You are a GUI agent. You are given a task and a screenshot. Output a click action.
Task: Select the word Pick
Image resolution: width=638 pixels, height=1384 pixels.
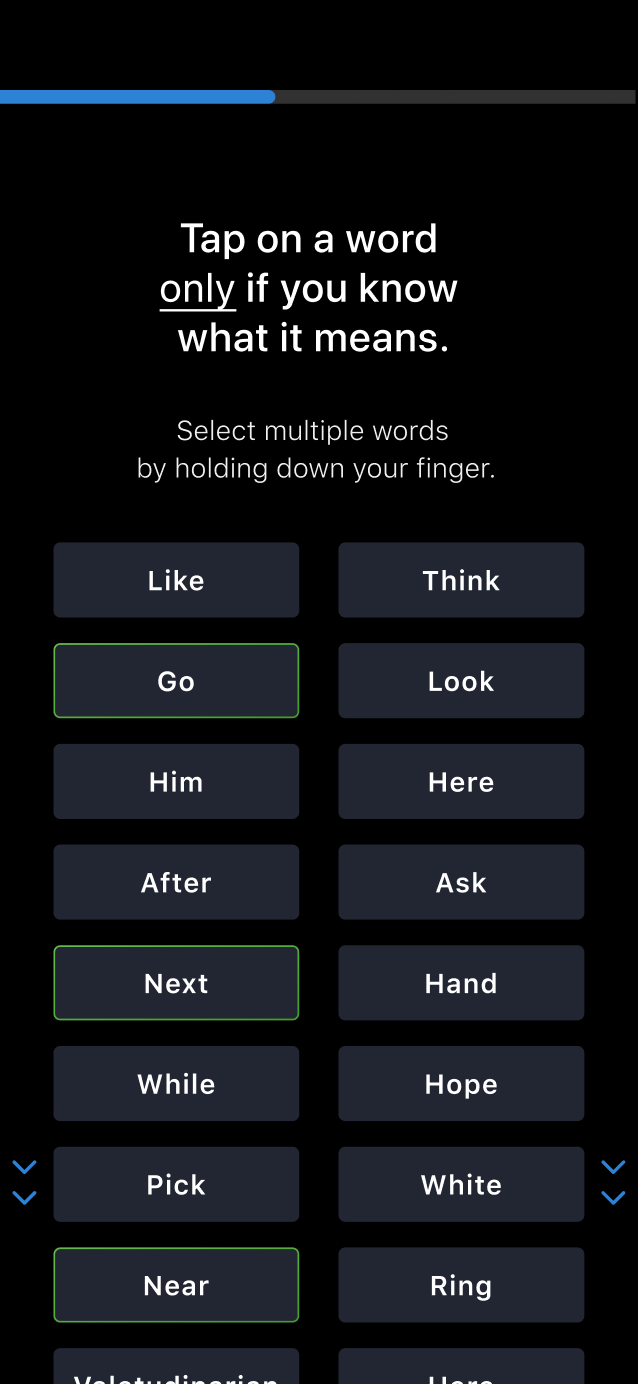tap(176, 1184)
